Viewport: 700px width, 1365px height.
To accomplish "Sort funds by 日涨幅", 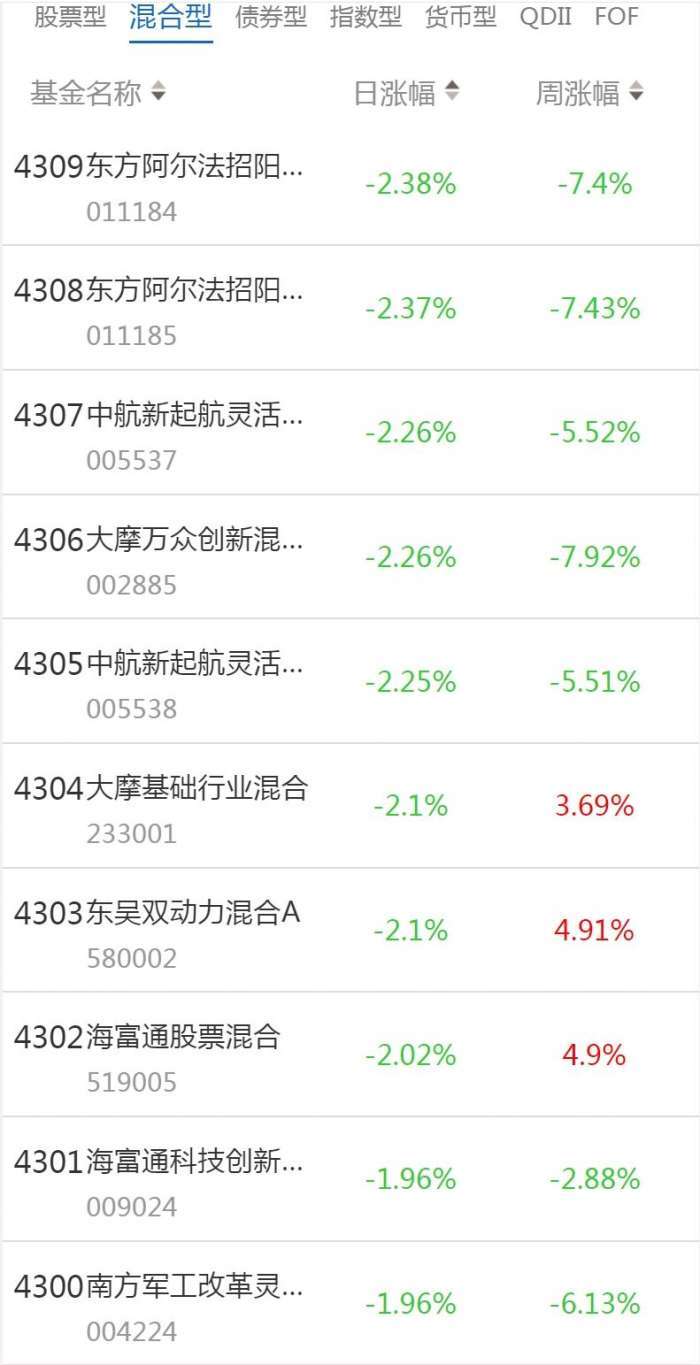I will pyautogui.click(x=407, y=94).
